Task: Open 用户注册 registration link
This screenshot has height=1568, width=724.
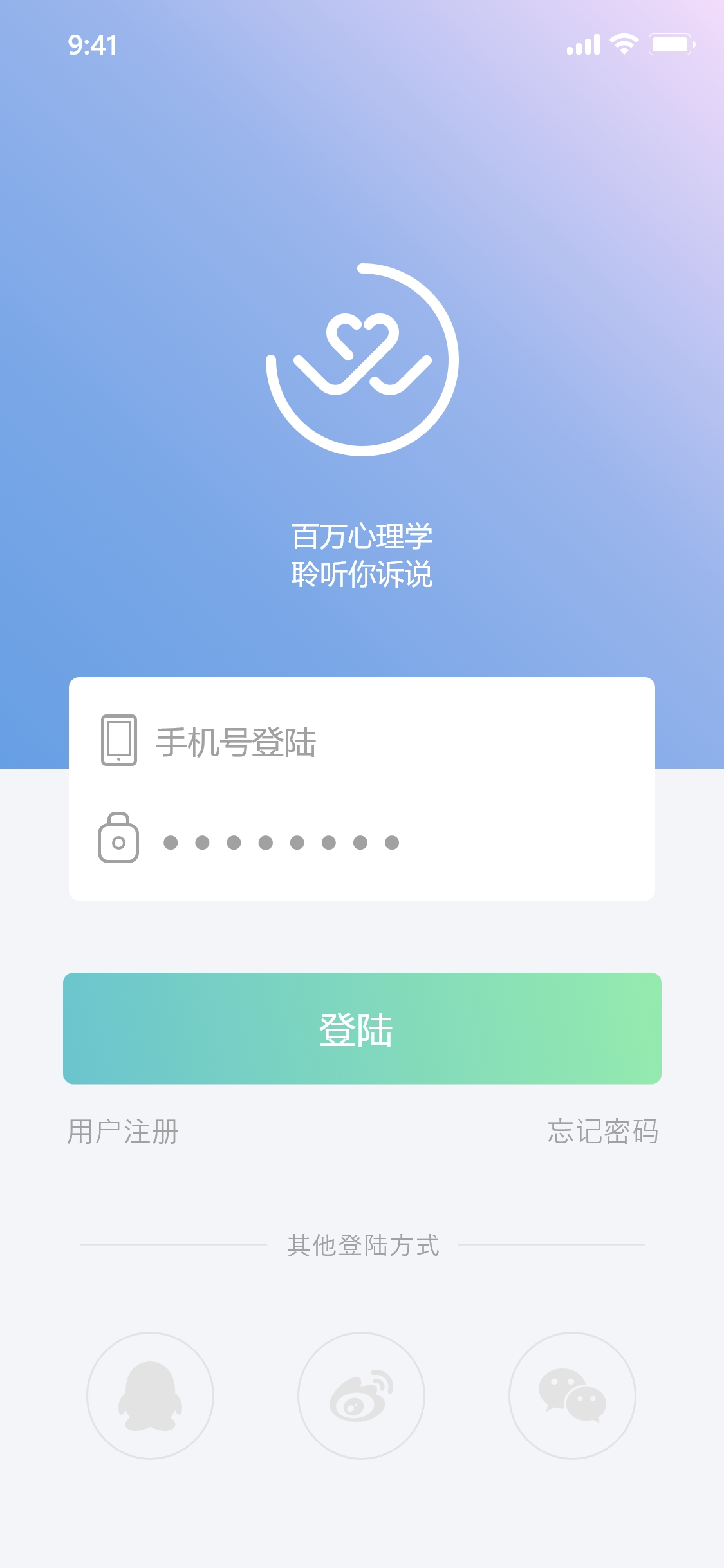Action: (122, 1130)
